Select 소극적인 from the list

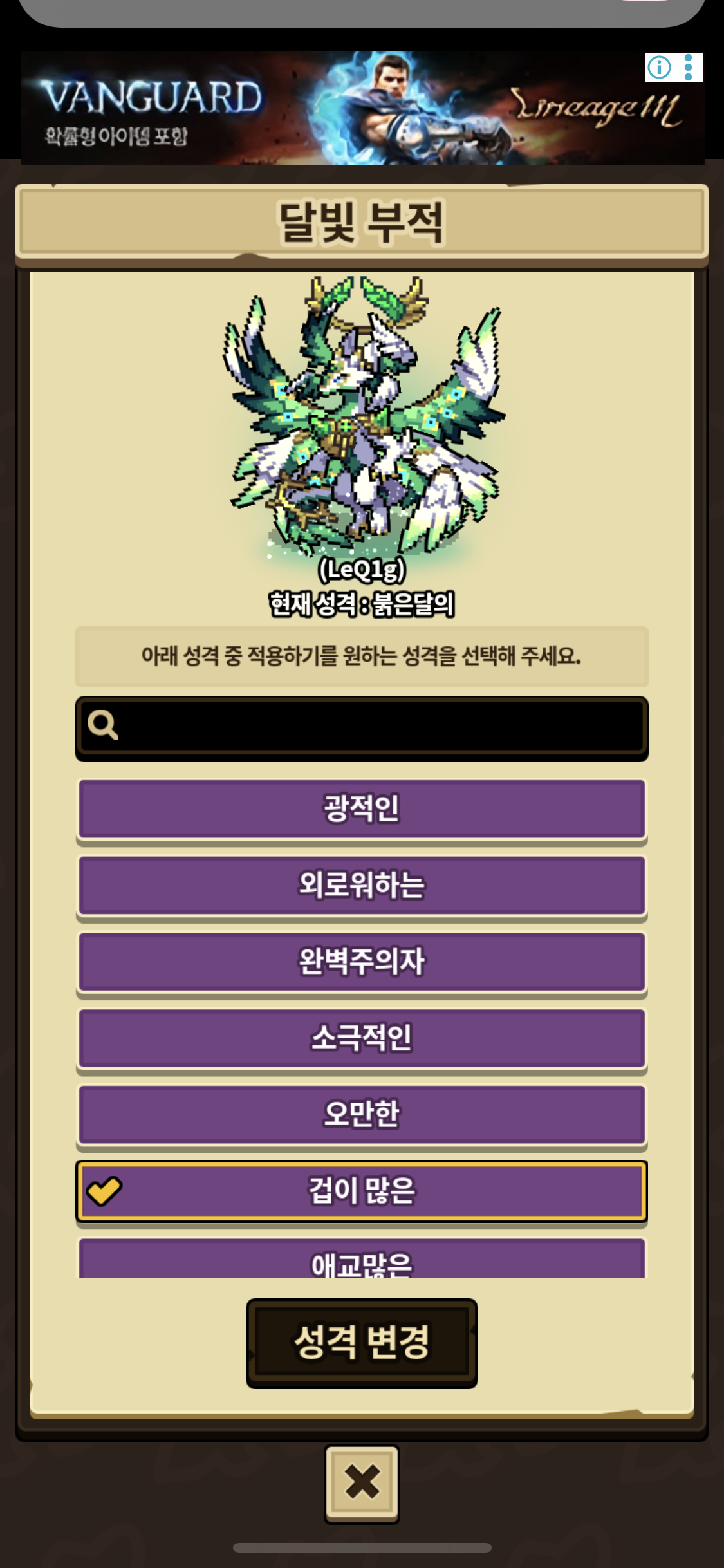click(x=362, y=1038)
